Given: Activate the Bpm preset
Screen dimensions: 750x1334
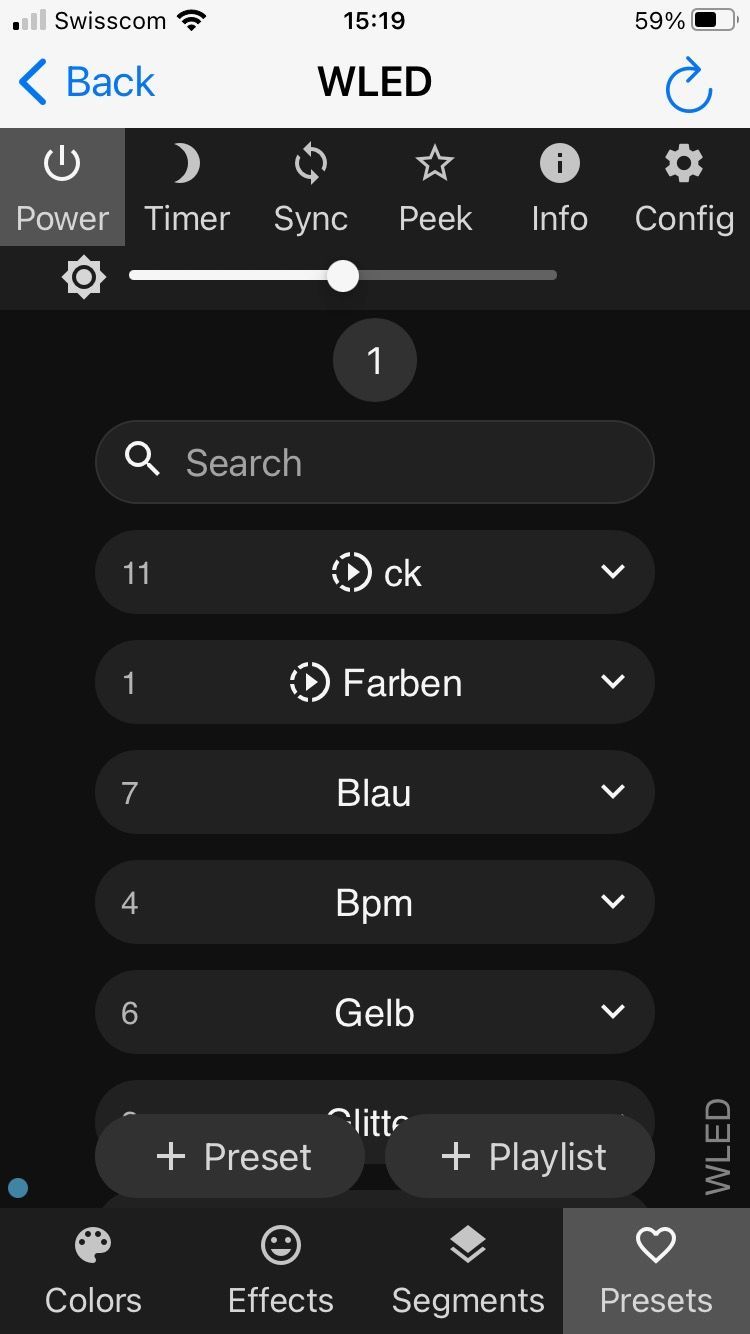Looking at the screenshot, I should pos(374,903).
